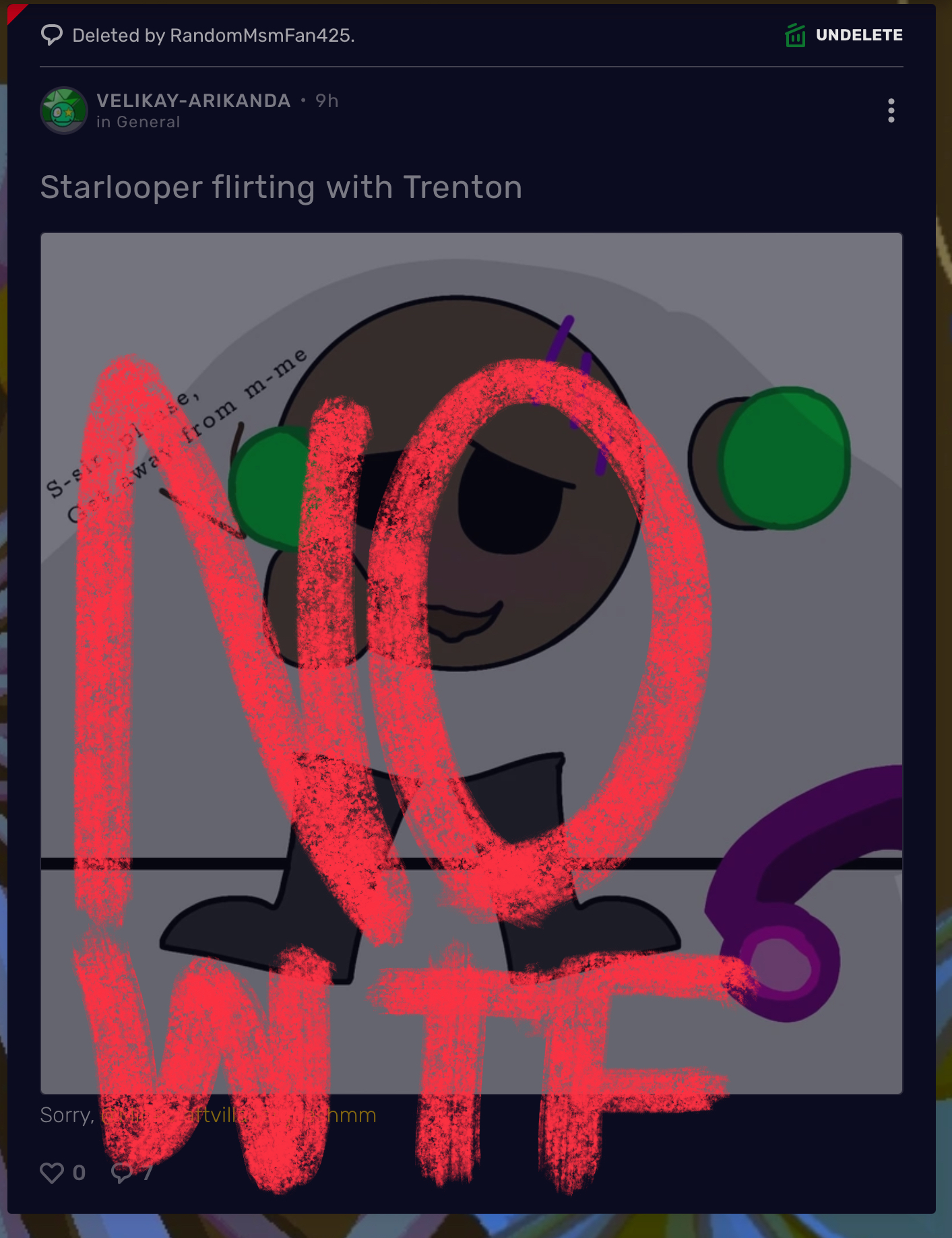Viewport: 952px width, 1238px height.
Task: Go to the General category
Action: pos(148,122)
